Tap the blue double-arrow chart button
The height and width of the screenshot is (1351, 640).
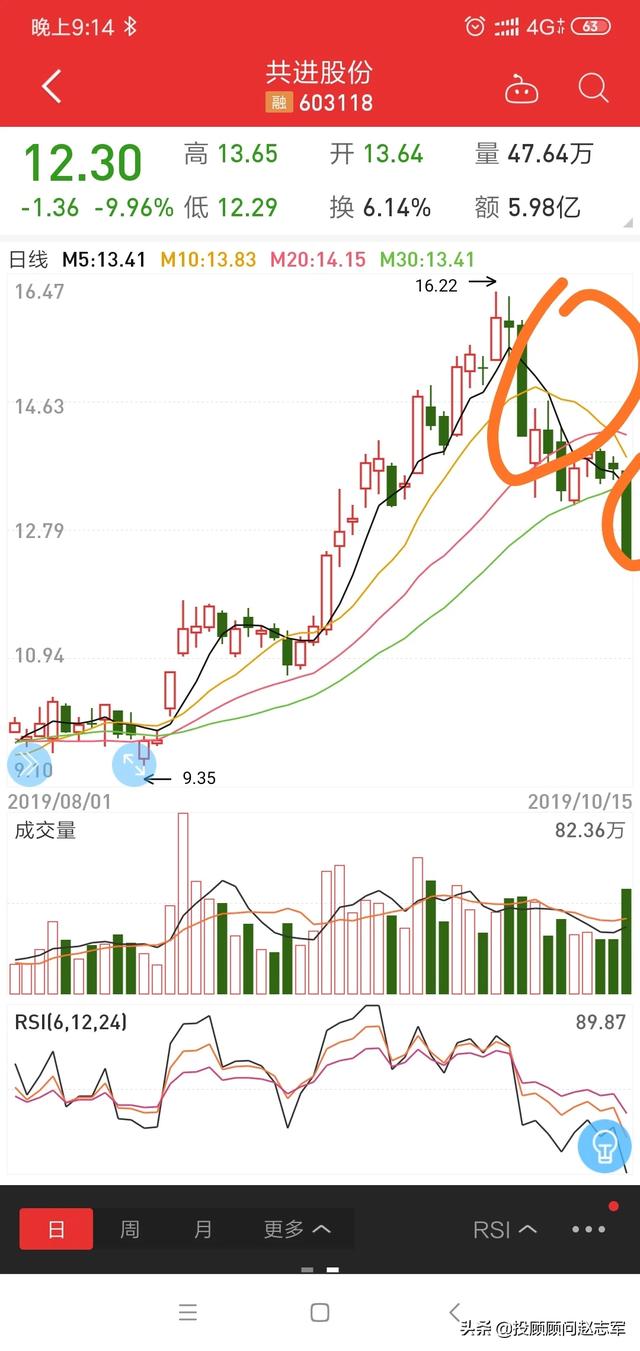point(28,764)
